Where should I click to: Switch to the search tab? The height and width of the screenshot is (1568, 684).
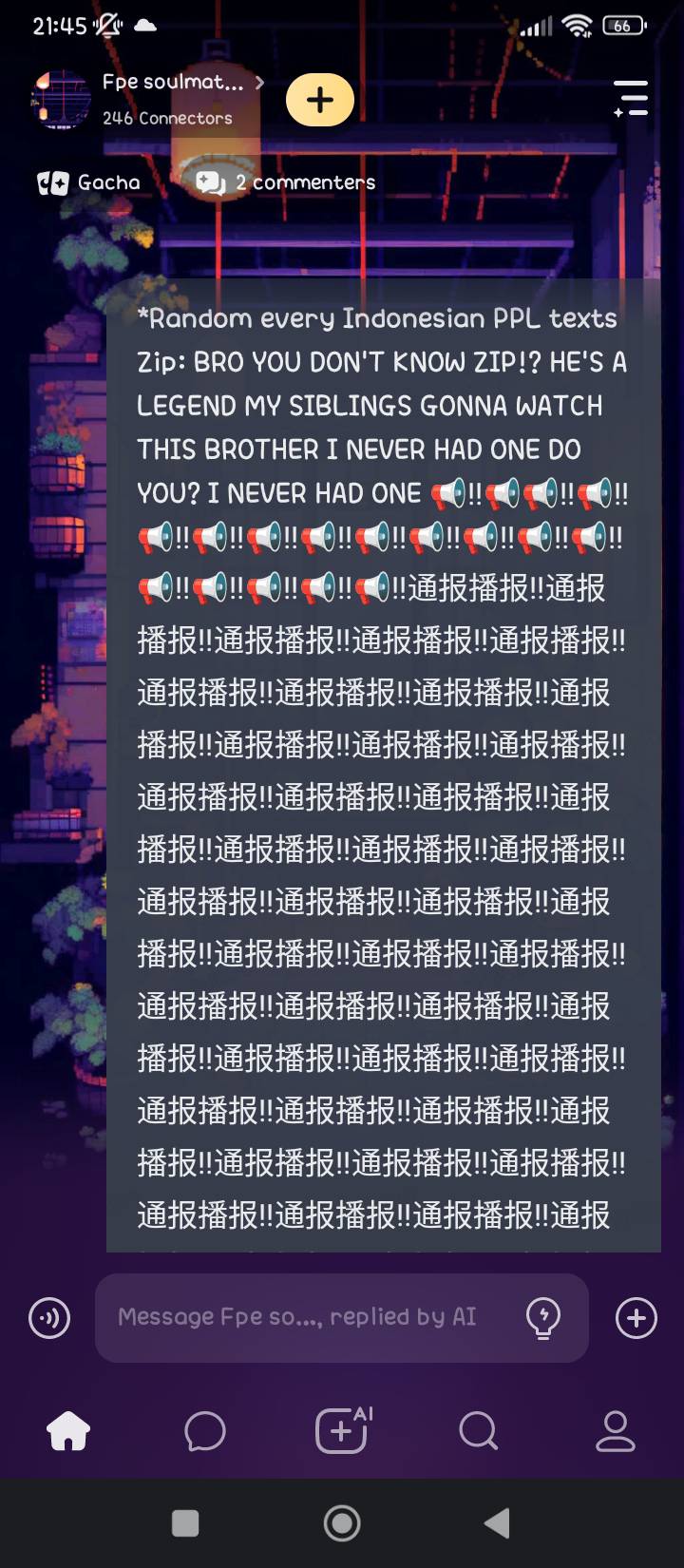[x=478, y=1430]
